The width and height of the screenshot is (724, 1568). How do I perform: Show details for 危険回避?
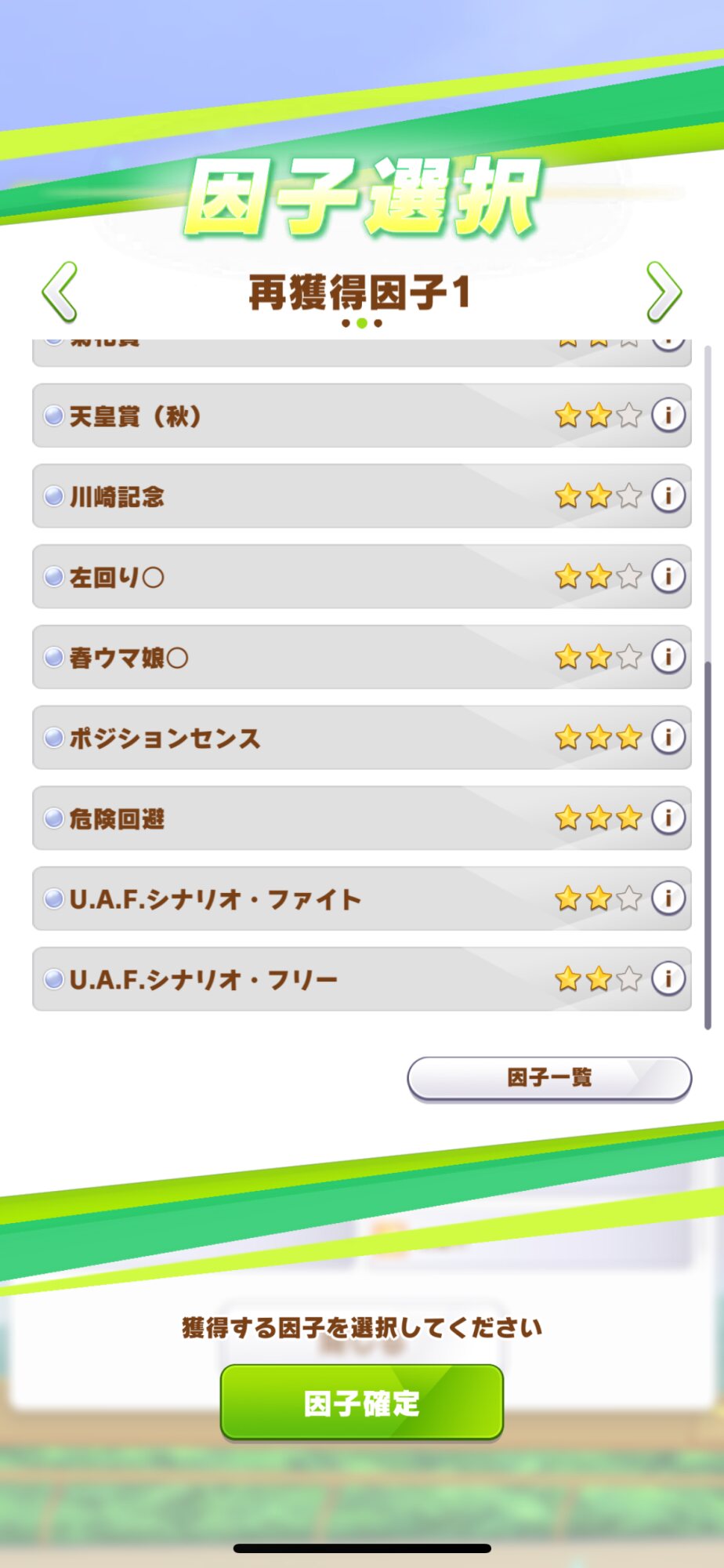[x=668, y=818]
